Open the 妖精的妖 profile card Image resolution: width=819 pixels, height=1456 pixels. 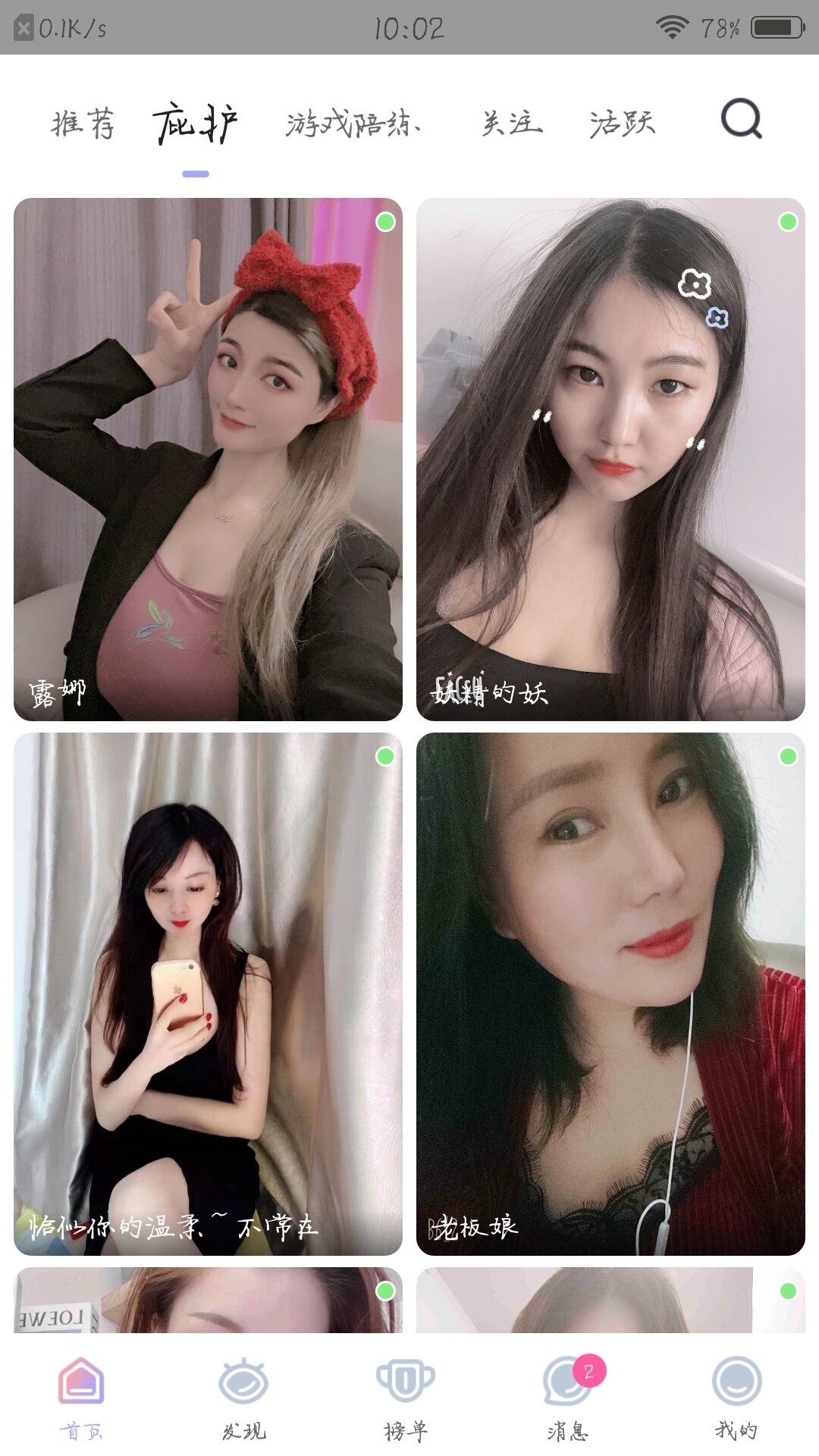pos(610,459)
